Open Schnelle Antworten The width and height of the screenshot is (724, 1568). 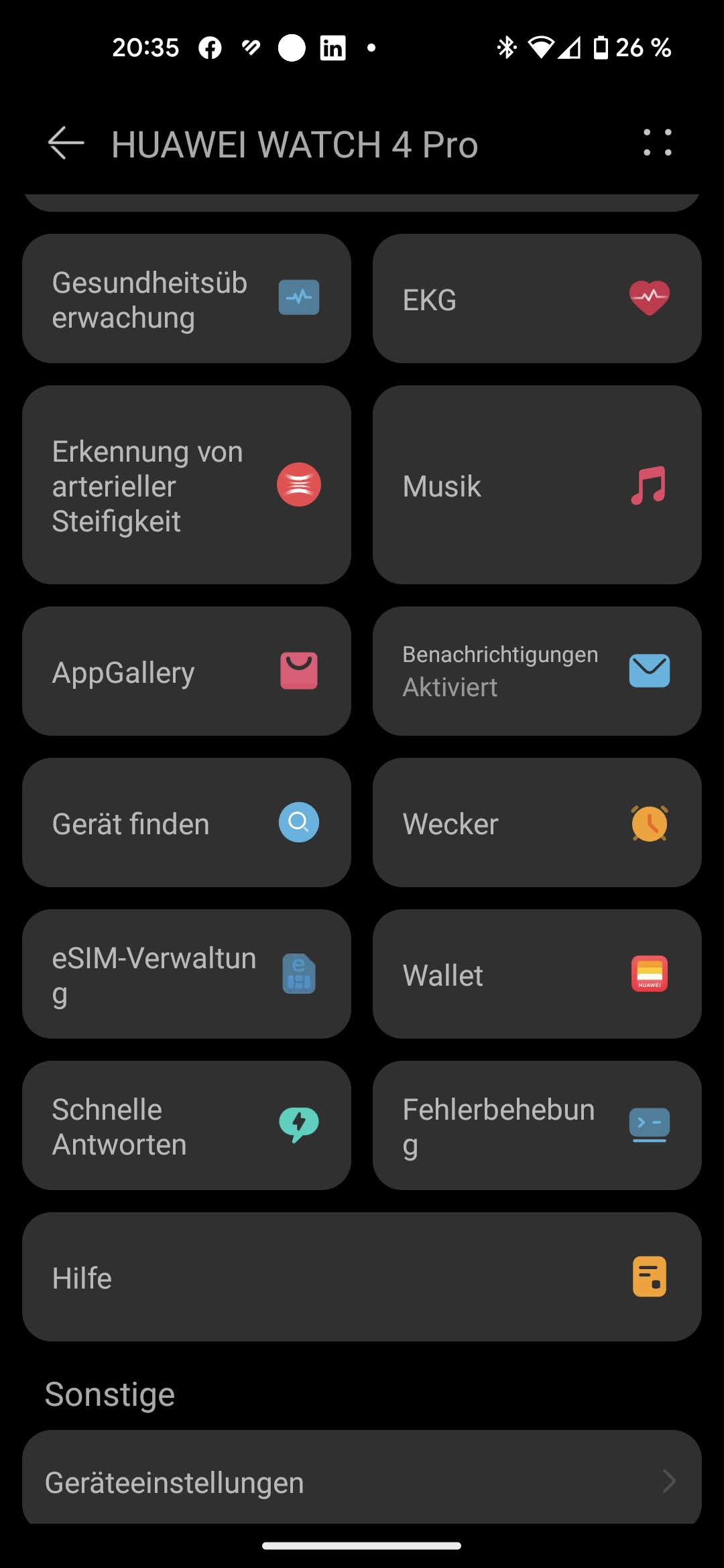click(186, 1126)
